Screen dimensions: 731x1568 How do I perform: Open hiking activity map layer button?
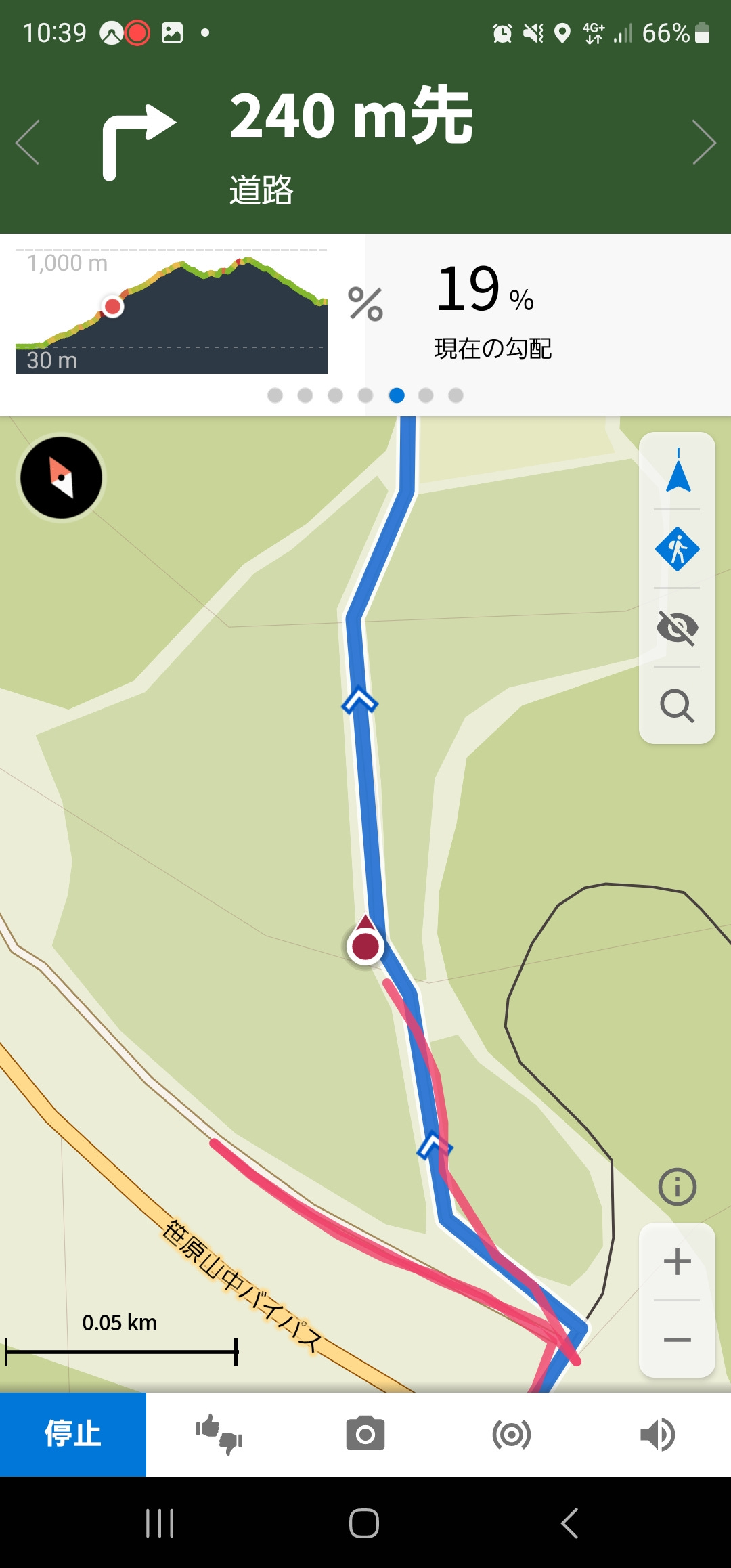click(x=678, y=549)
